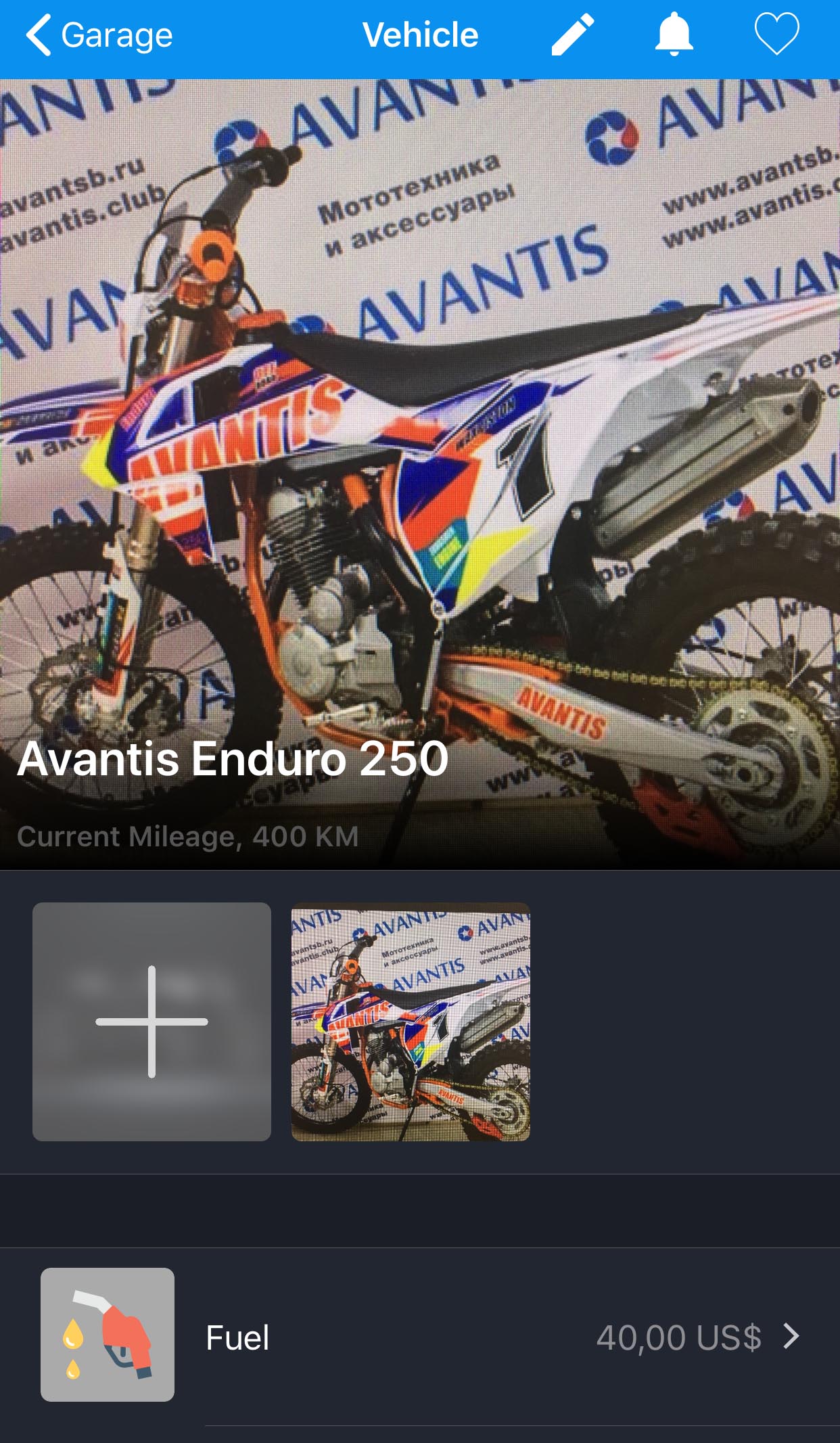Go back to the Garage screen
Image resolution: width=840 pixels, height=1443 pixels.
tap(99, 35)
